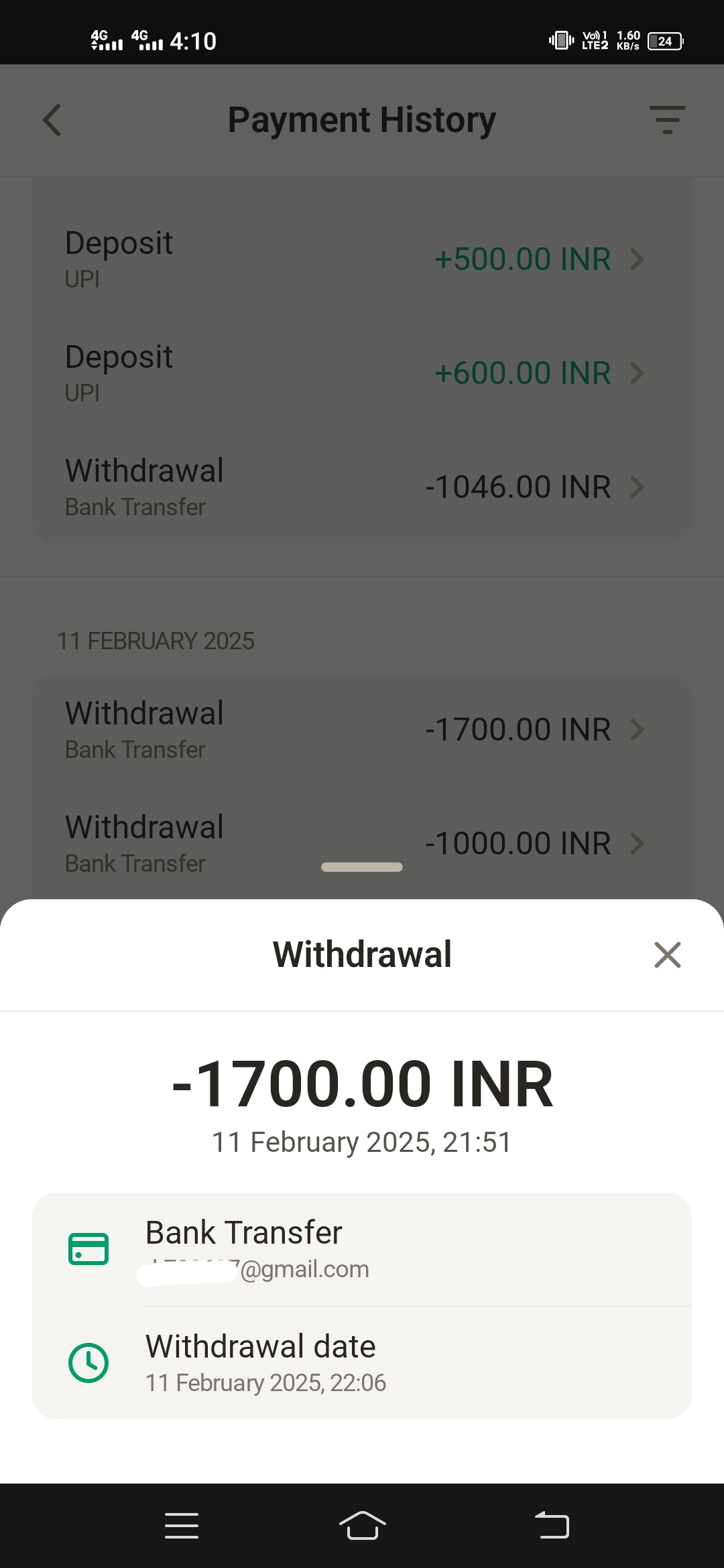Image resolution: width=724 pixels, height=1568 pixels.
Task: View the -1700.00 INR withdrawal row
Action: 362,730
